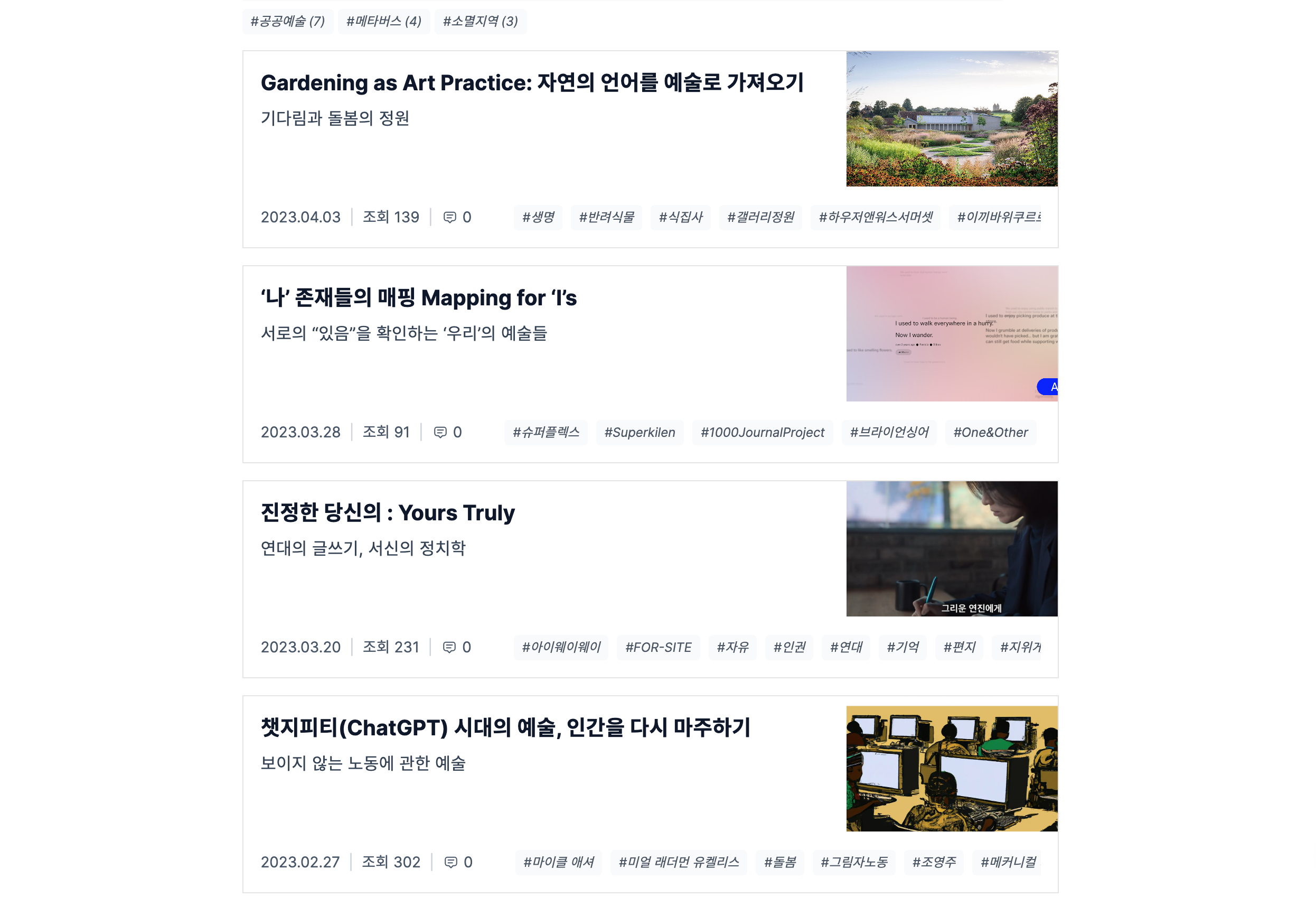1316x897 pixels.
Task: Open the #갤러리정원 tag
Action: point(760,218)
